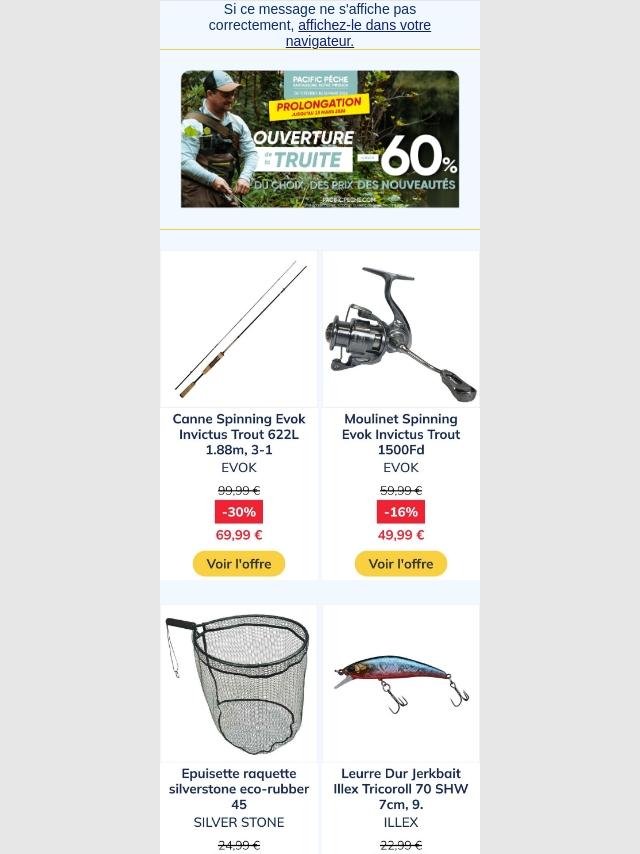Image resolution: width=640 pixels, height=854 pixels.
Task: Open the 'affichez-le dans votre navigateur' link
Action: [363, 26]
